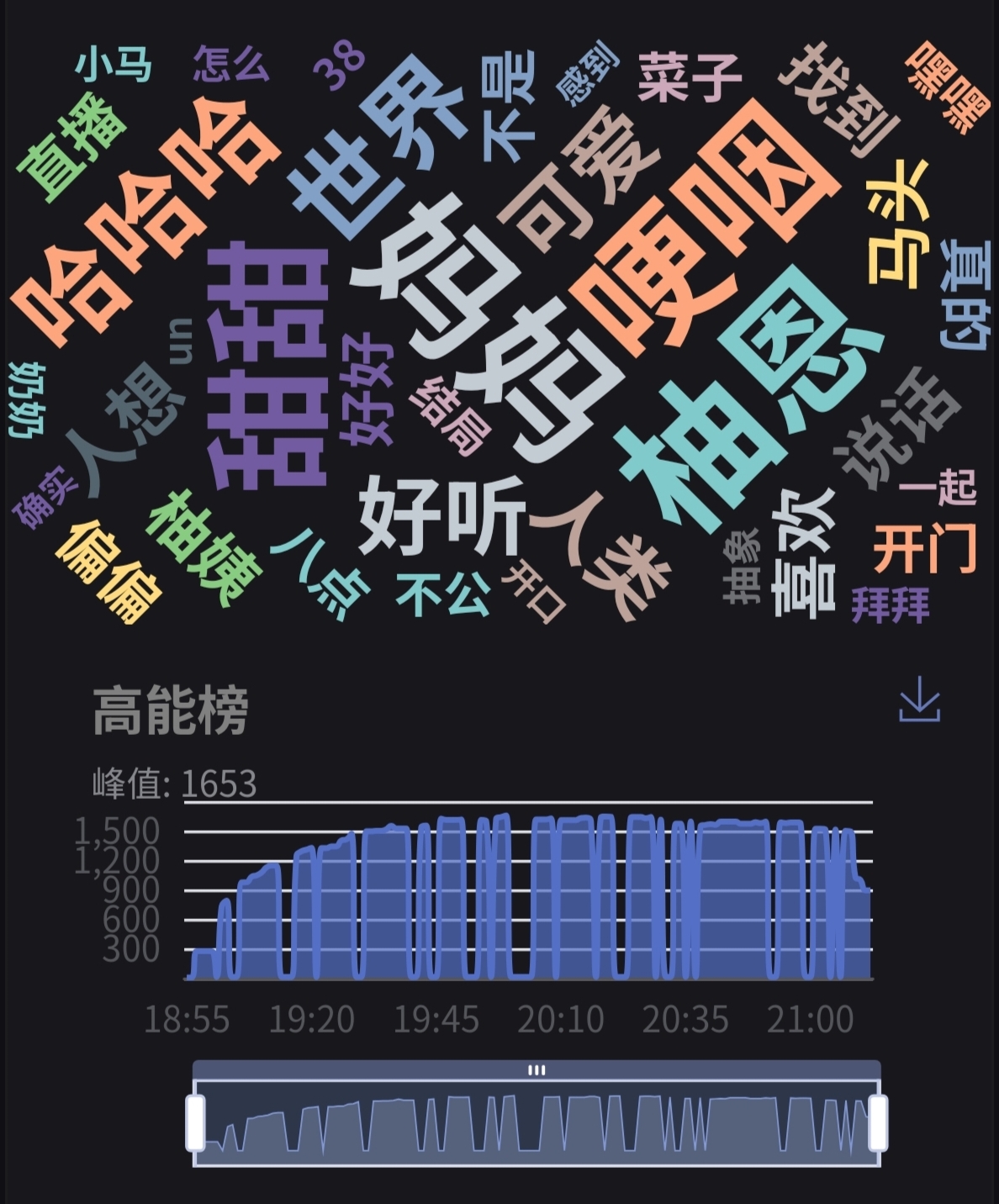Download the 高能榜 chart image
999x1204 pixels.
pos(919,700)
